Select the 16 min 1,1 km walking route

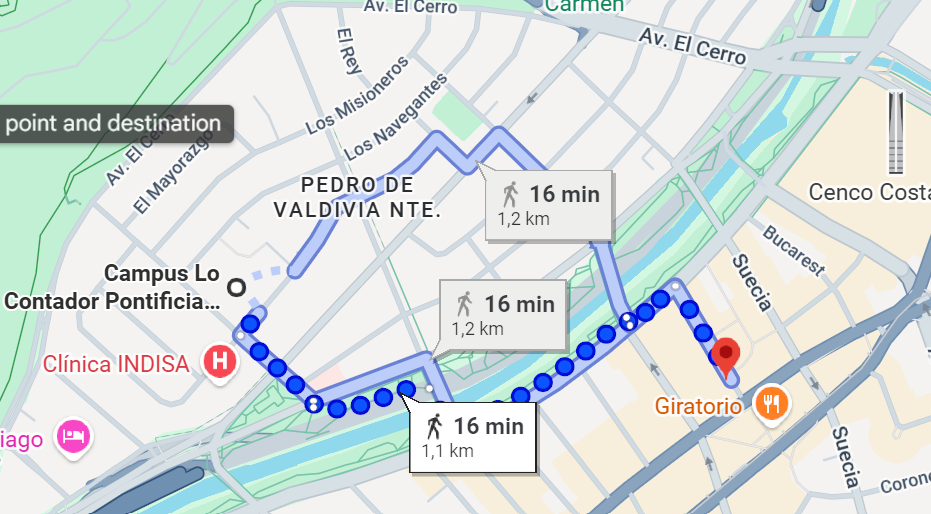click(x=474, y=436)
